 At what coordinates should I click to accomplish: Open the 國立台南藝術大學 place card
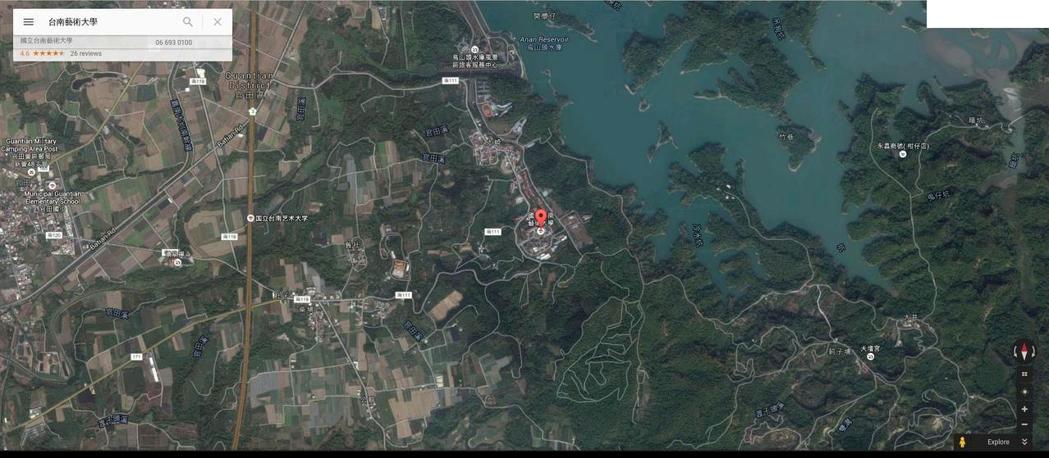(x=47, y=41)
